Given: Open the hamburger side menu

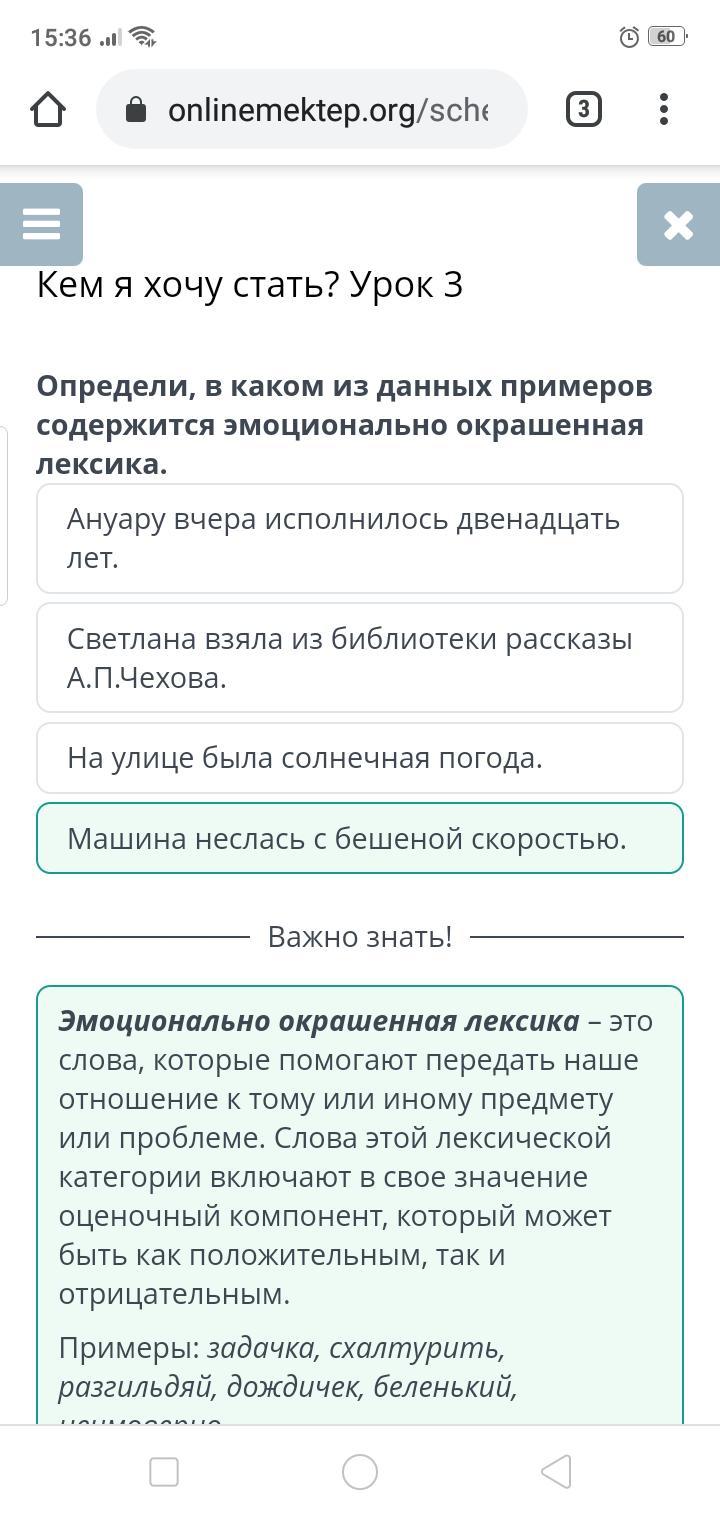Looking at the screenshot, I should click(41, 224).
